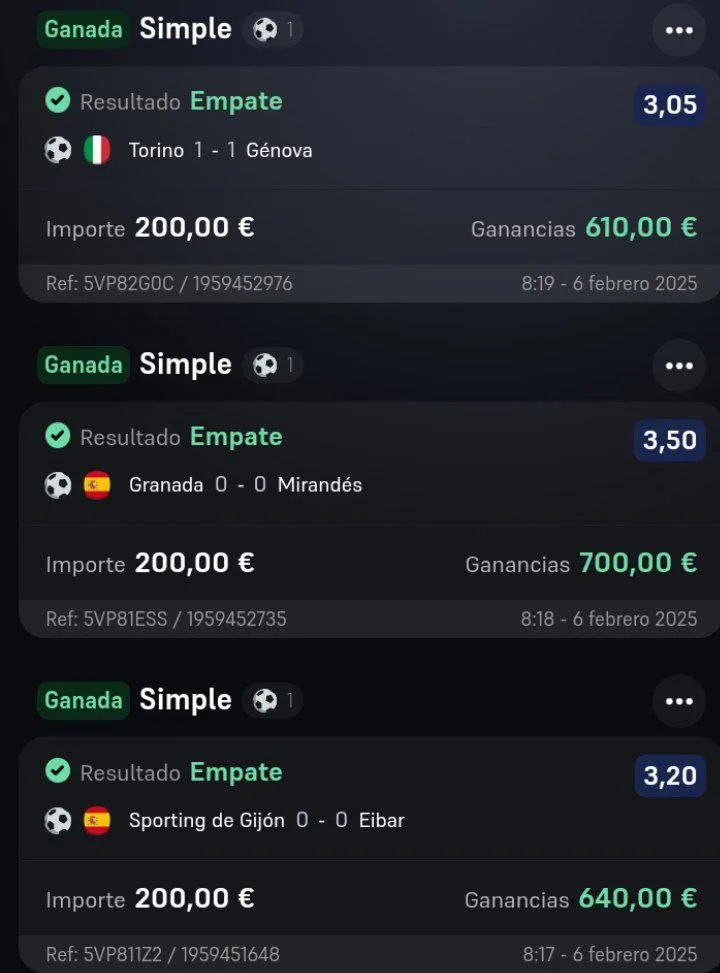Select the 3,50 odds badge

coord(669,441)
